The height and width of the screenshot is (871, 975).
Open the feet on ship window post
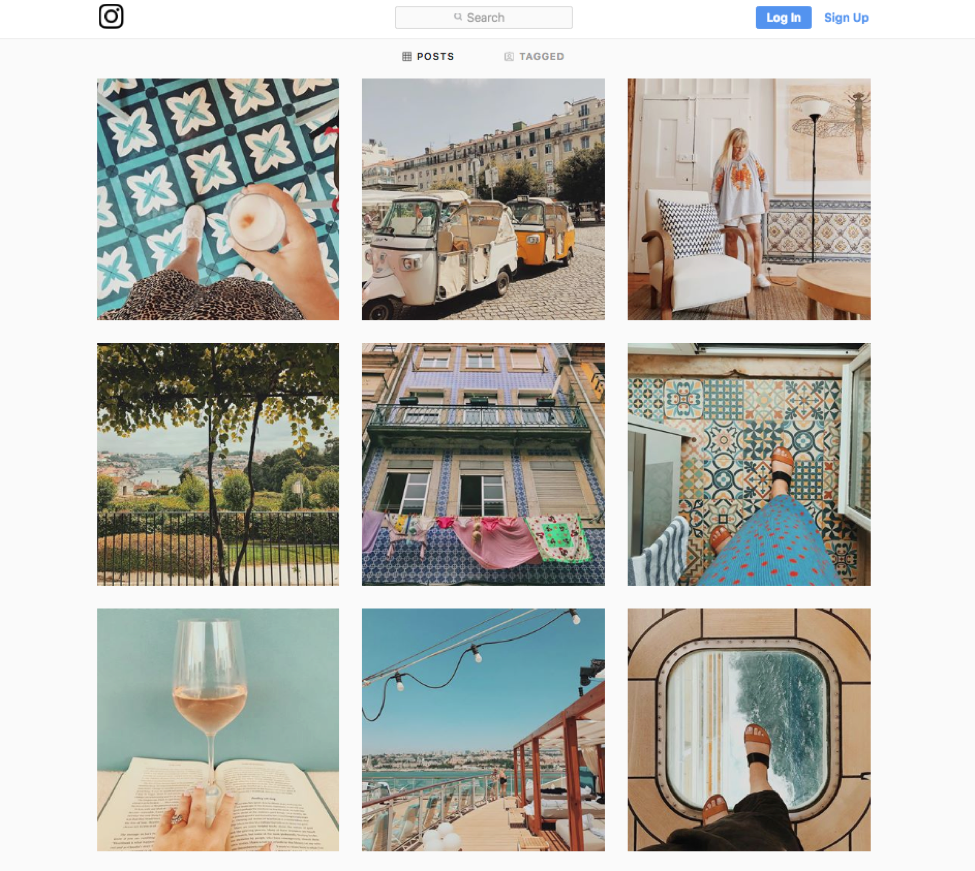749,730
